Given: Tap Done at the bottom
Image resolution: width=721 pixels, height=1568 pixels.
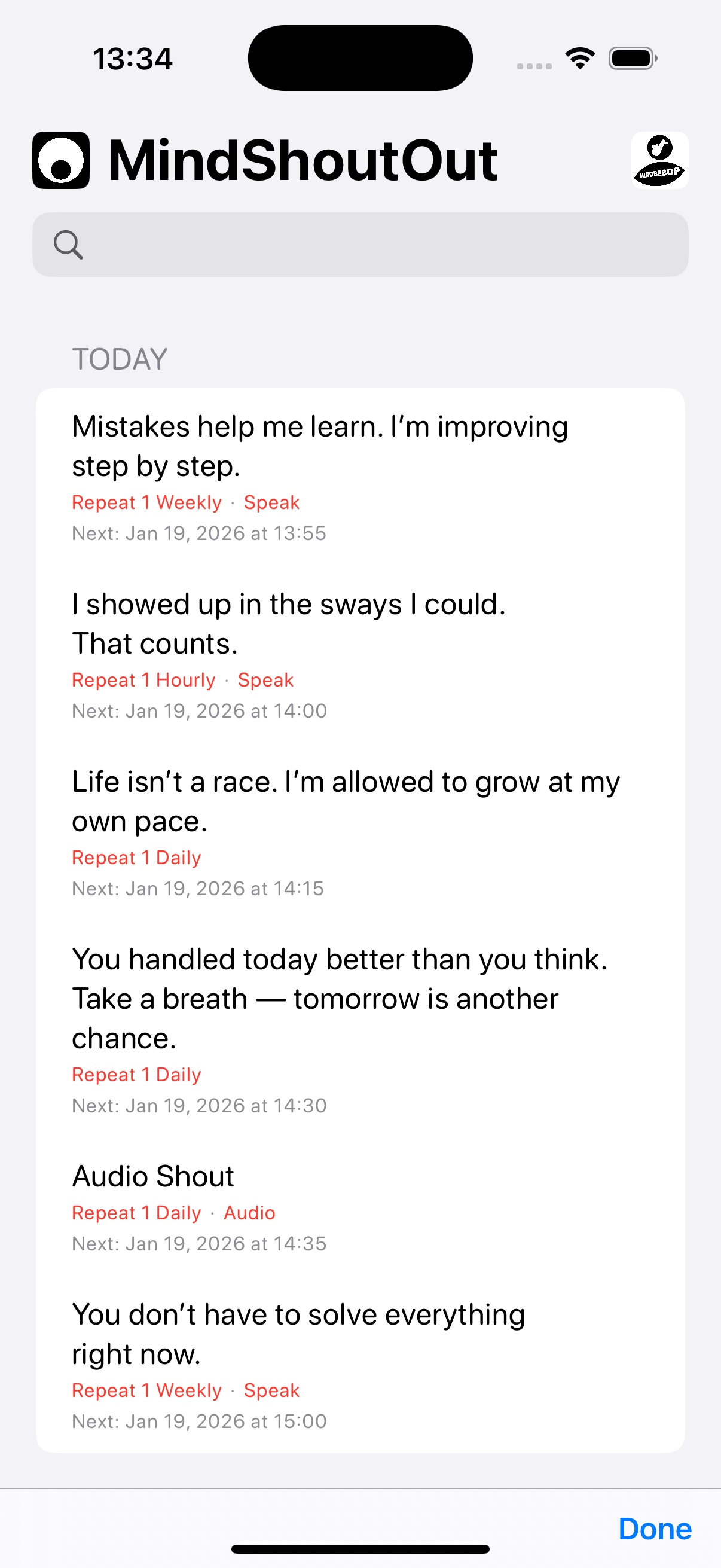Looking at the screenshot, I should click(x=654, y=1529).
